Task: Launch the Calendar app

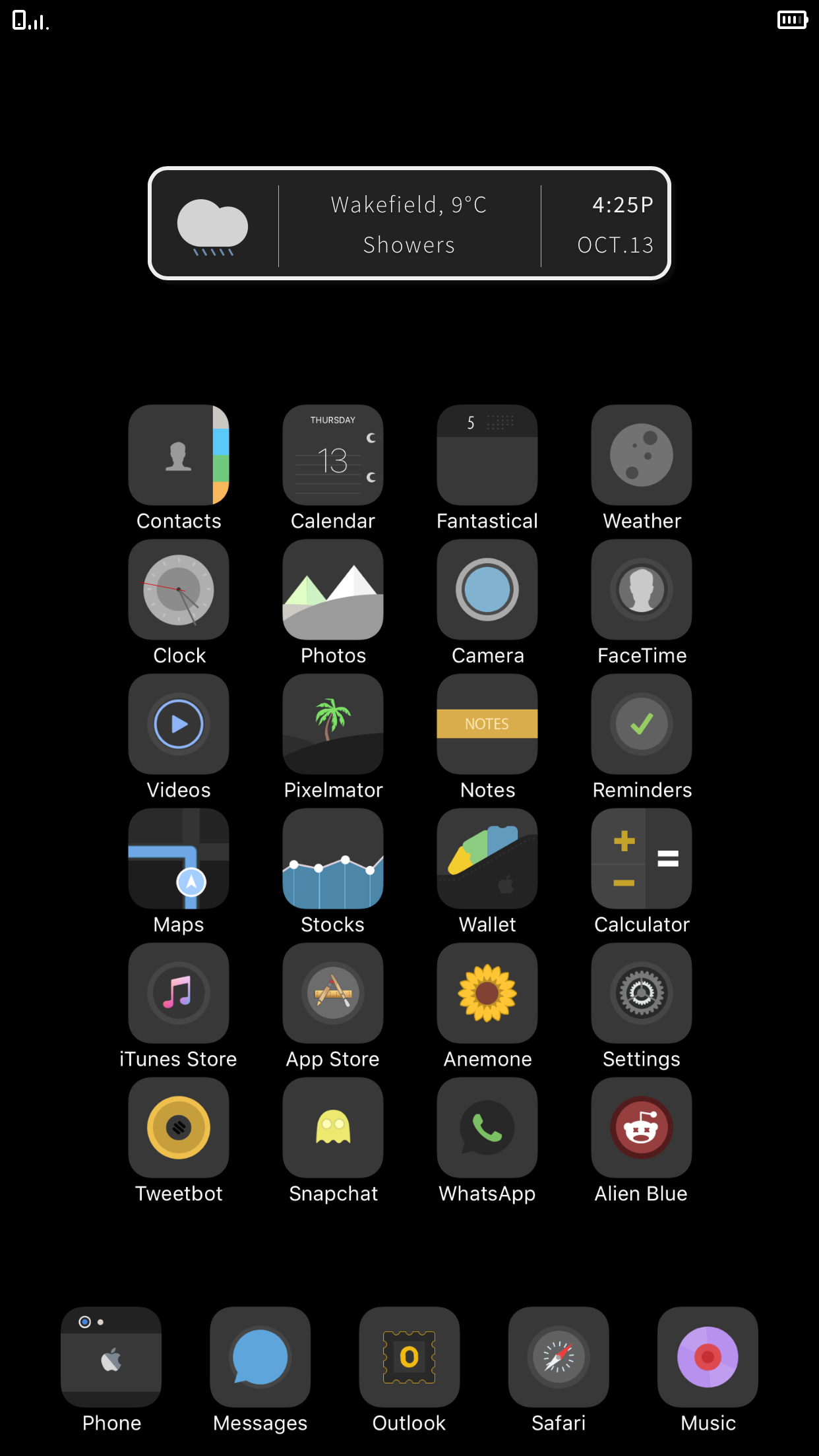Action: [x=333, y=456]
